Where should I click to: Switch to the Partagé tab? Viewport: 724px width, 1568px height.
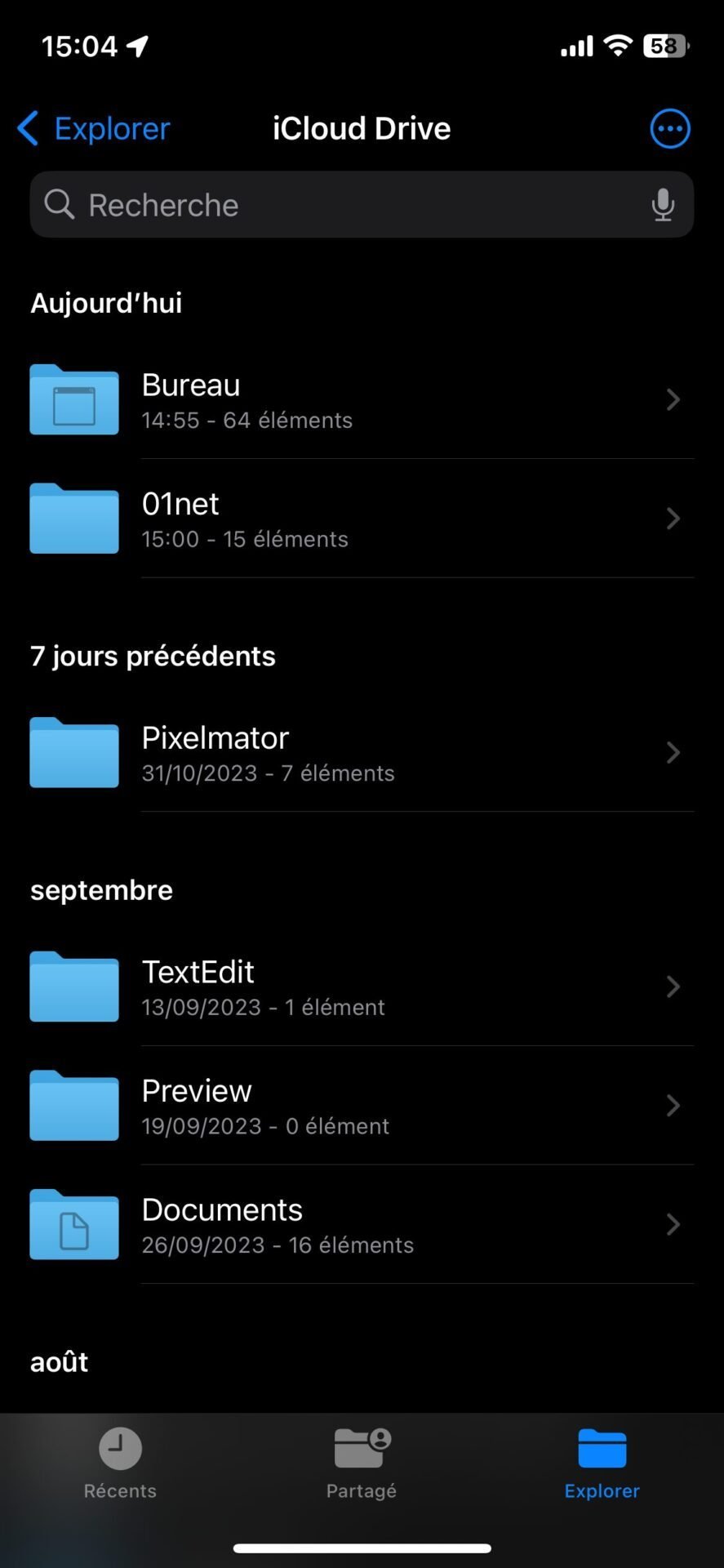(362, 1463)
